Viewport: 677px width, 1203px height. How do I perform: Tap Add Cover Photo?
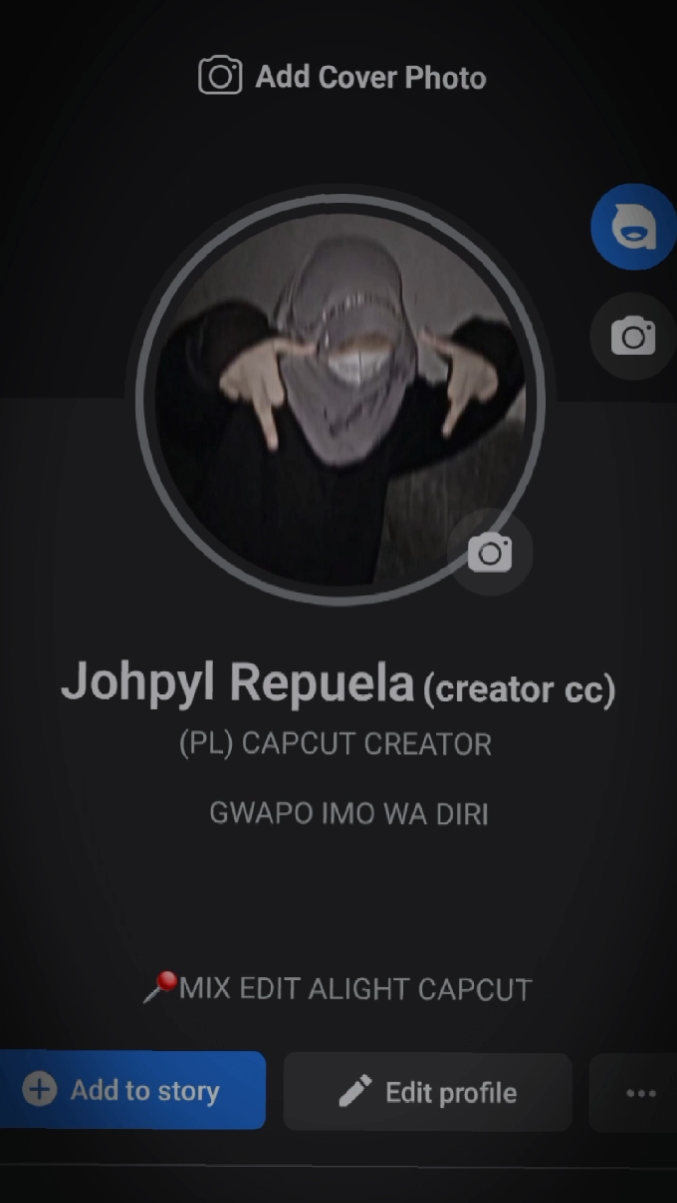tap(342, 77)
